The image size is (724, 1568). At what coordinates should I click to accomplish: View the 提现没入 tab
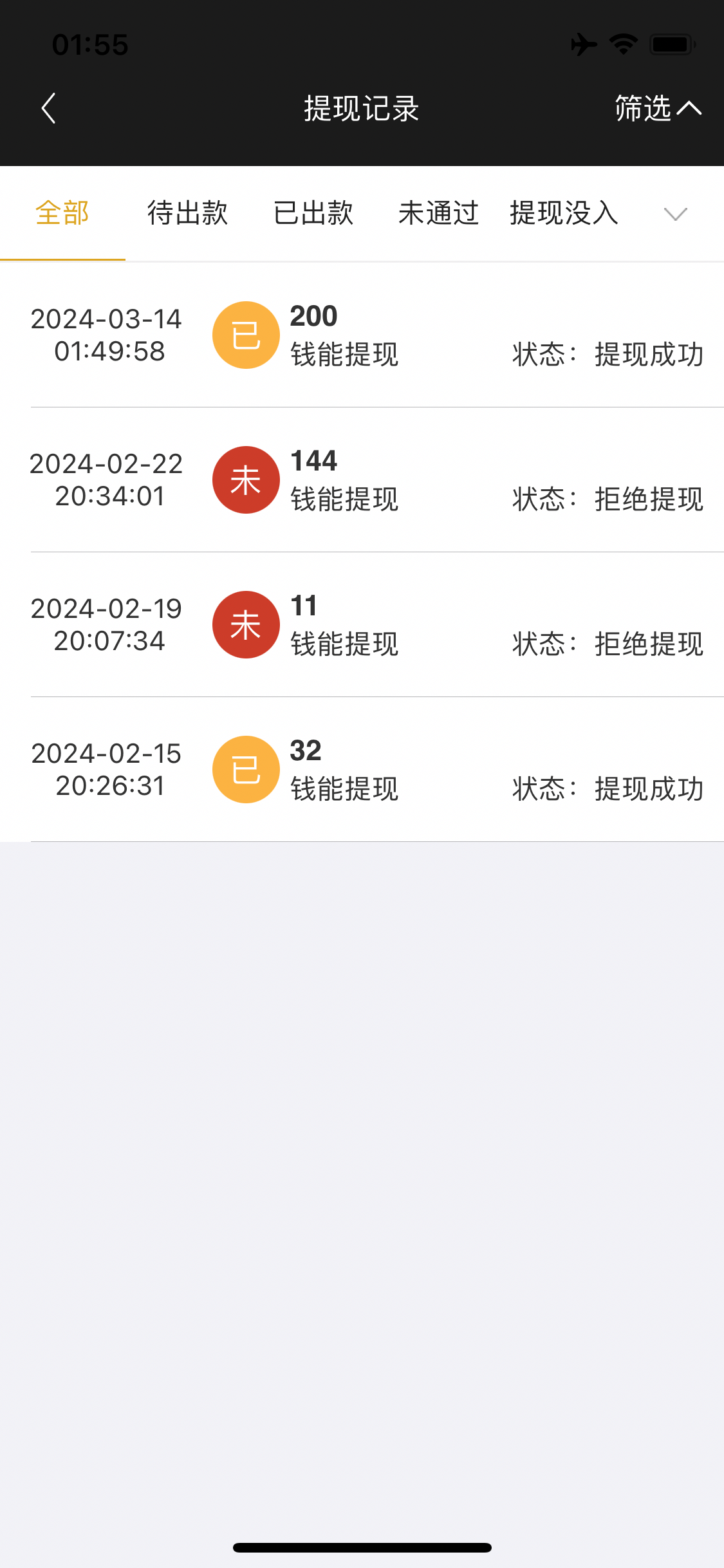(564, 213)
